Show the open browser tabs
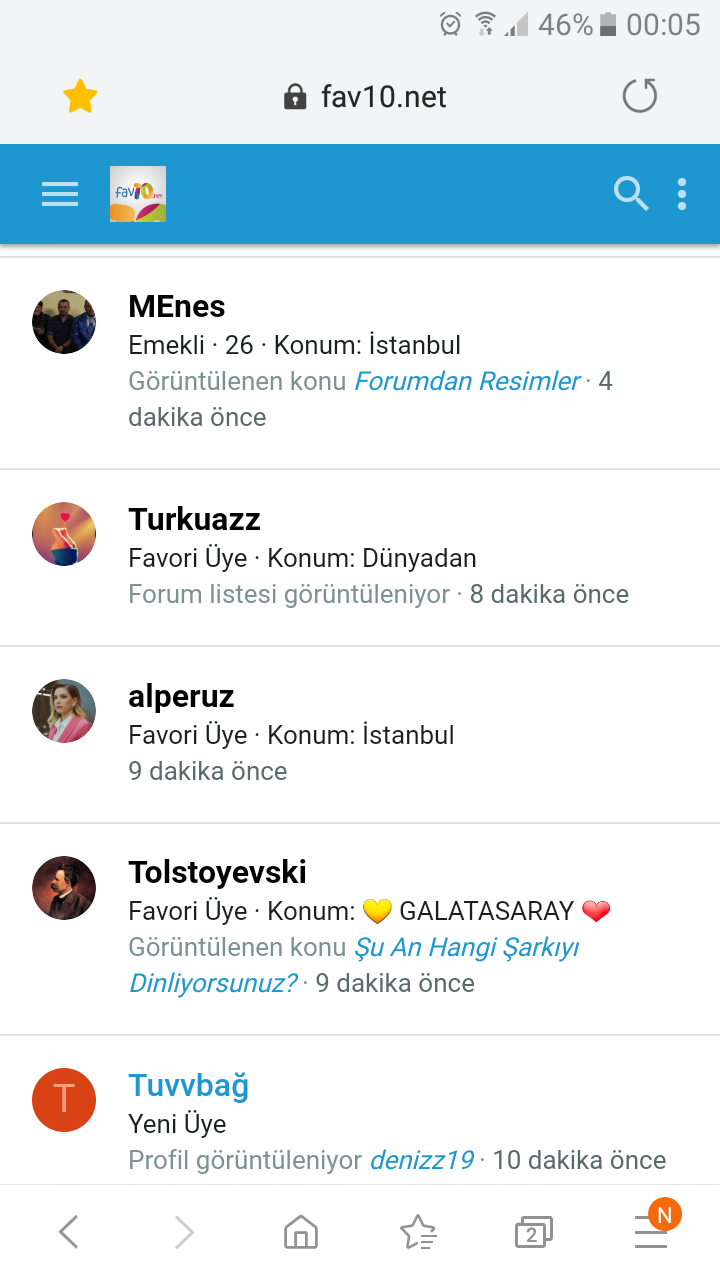The width and height of the screenshot is (720, 1280). tap(533, 1232)
